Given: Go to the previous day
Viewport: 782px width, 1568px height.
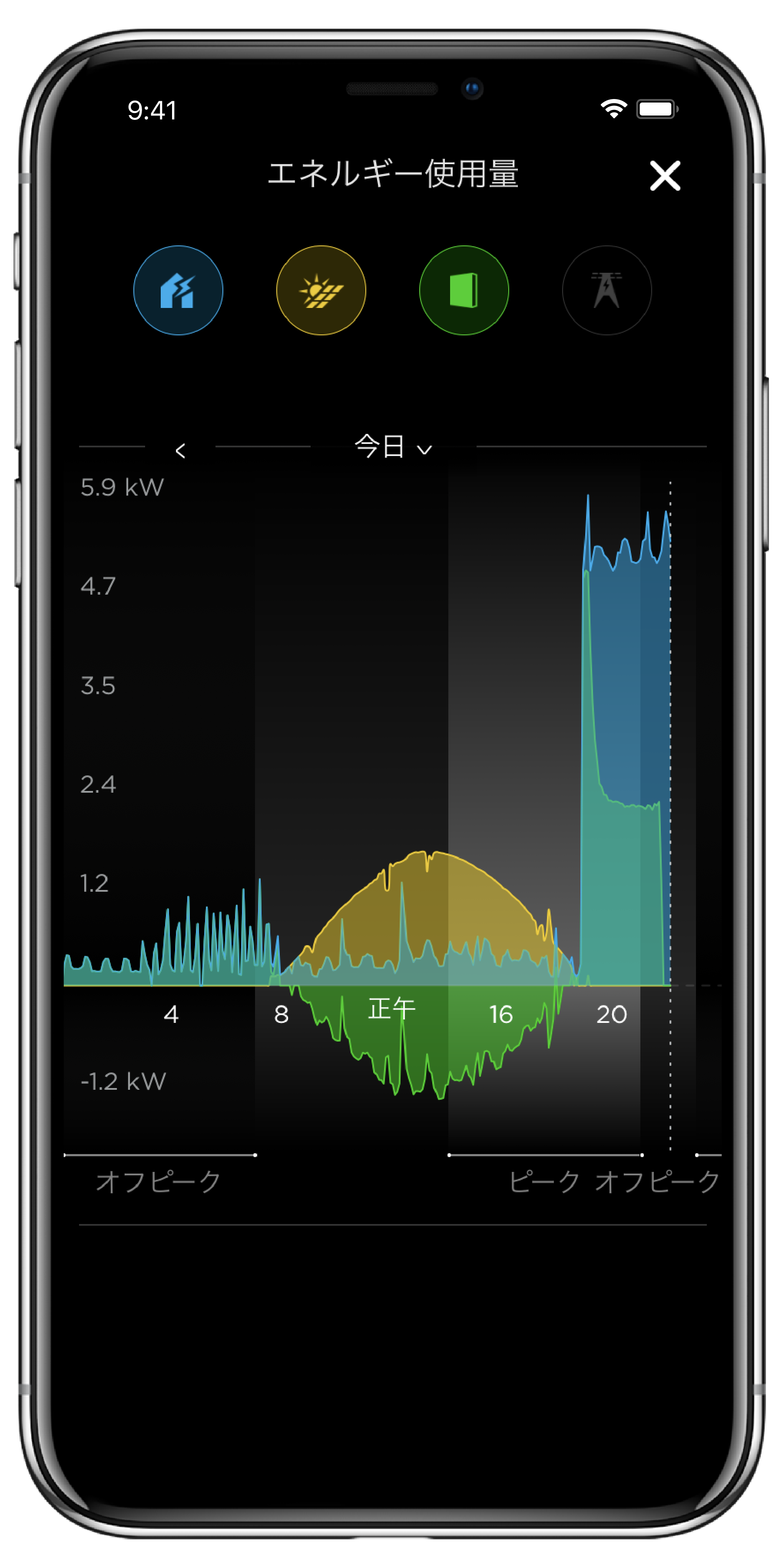Looking at the screenshot, I should coord(180,450).
